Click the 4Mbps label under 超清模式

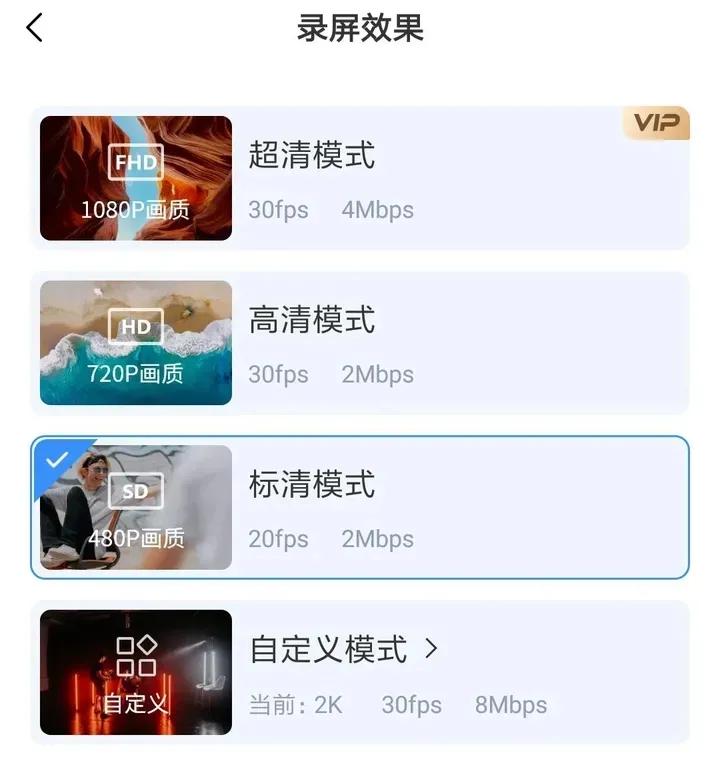coord(377,210)
